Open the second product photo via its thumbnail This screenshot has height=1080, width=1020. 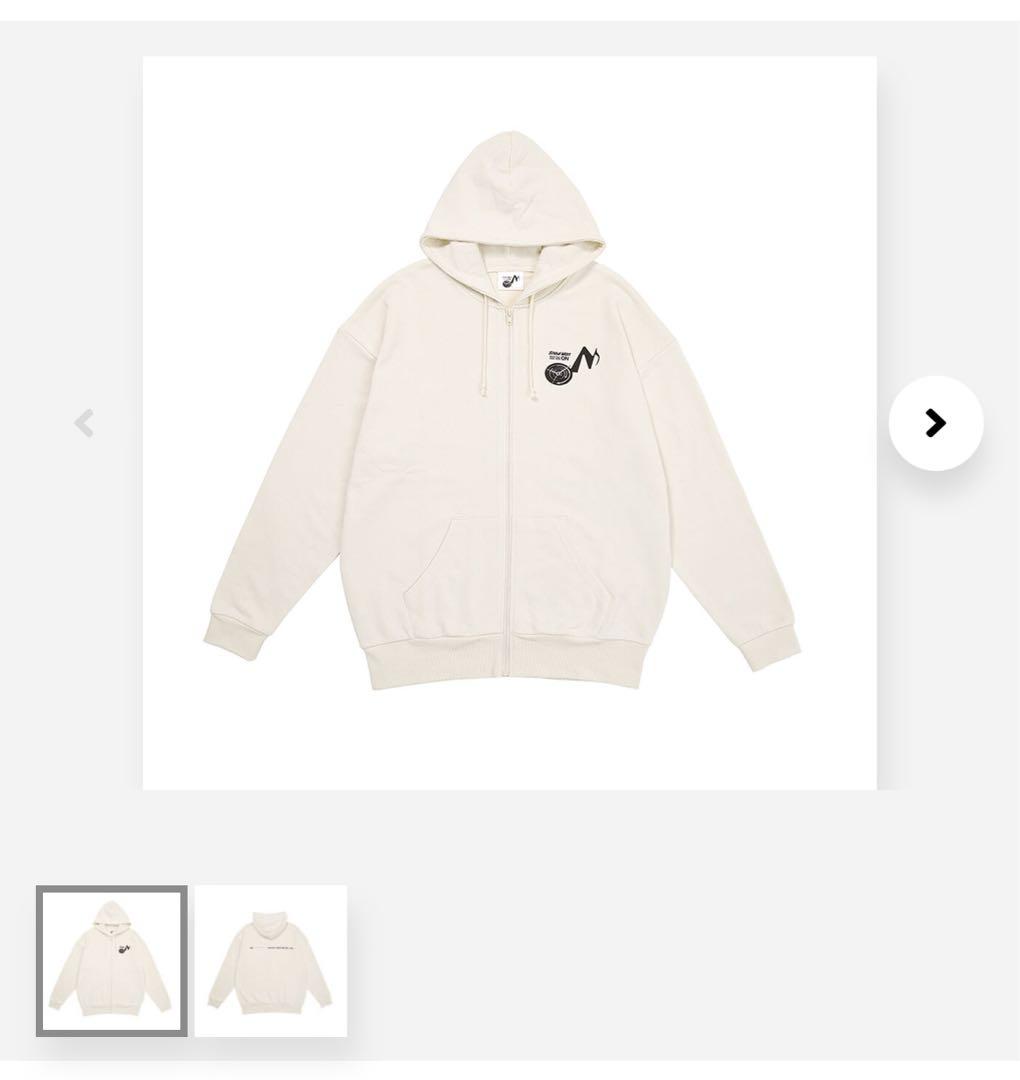pyautogui.click(x=270, y=960)
